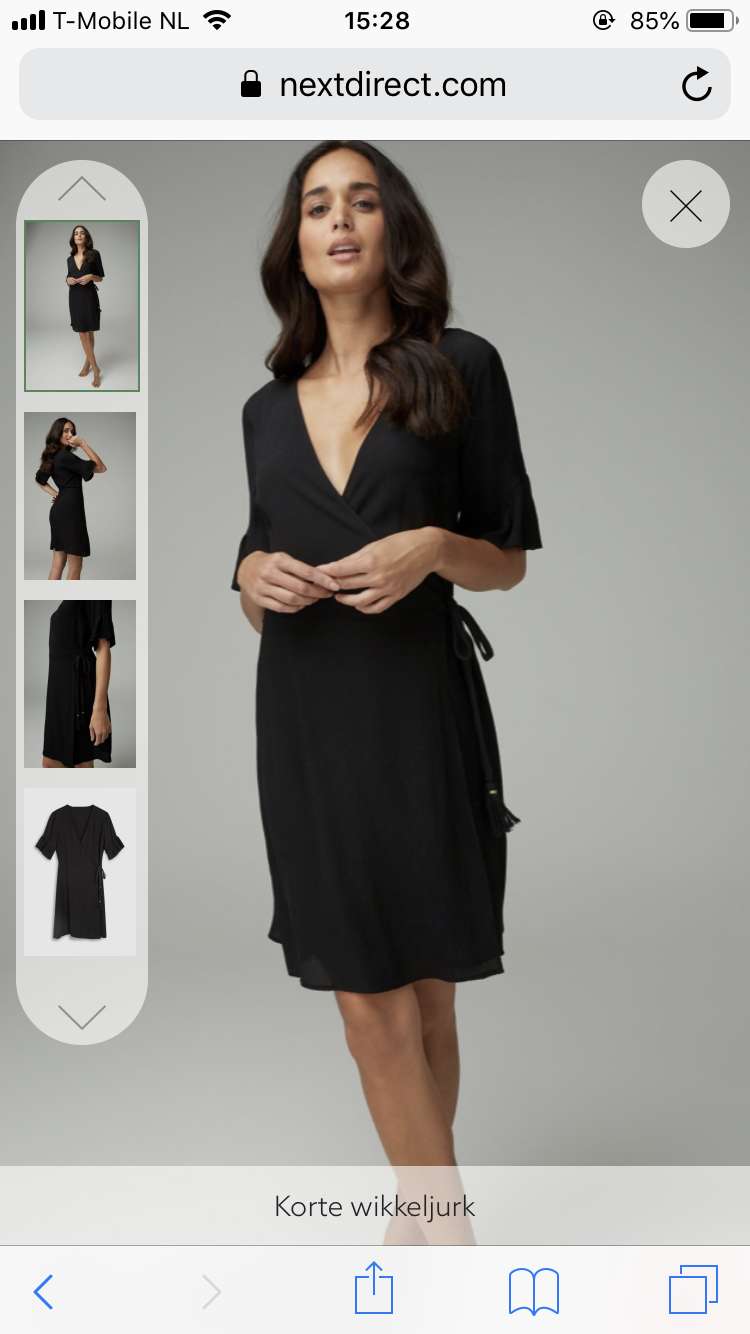
Task: Open Safari bookmarks
Action: point(534,1292)
